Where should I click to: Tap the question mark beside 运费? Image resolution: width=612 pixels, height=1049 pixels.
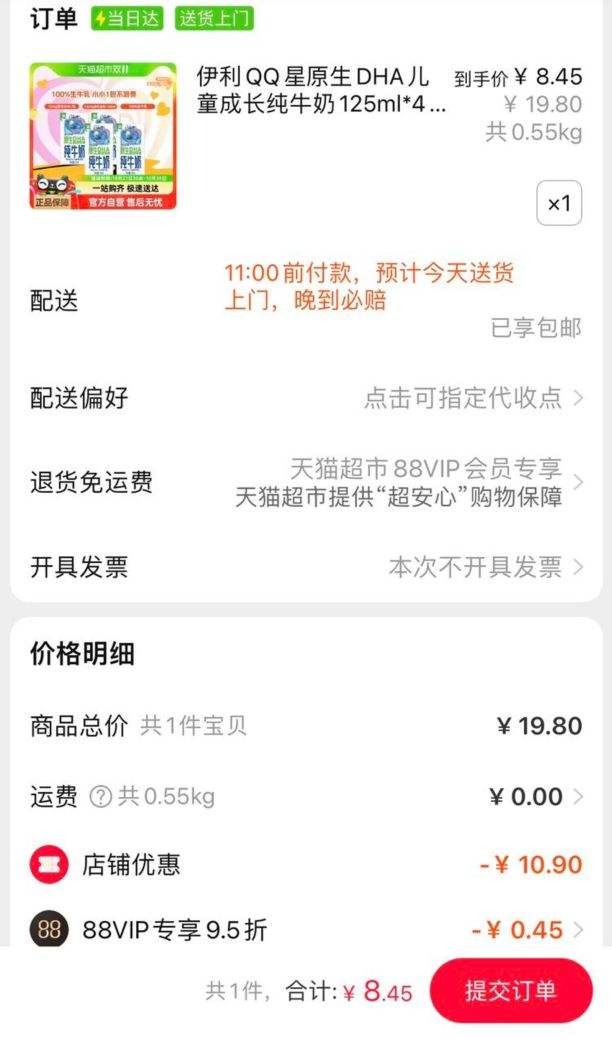[100, 797]
